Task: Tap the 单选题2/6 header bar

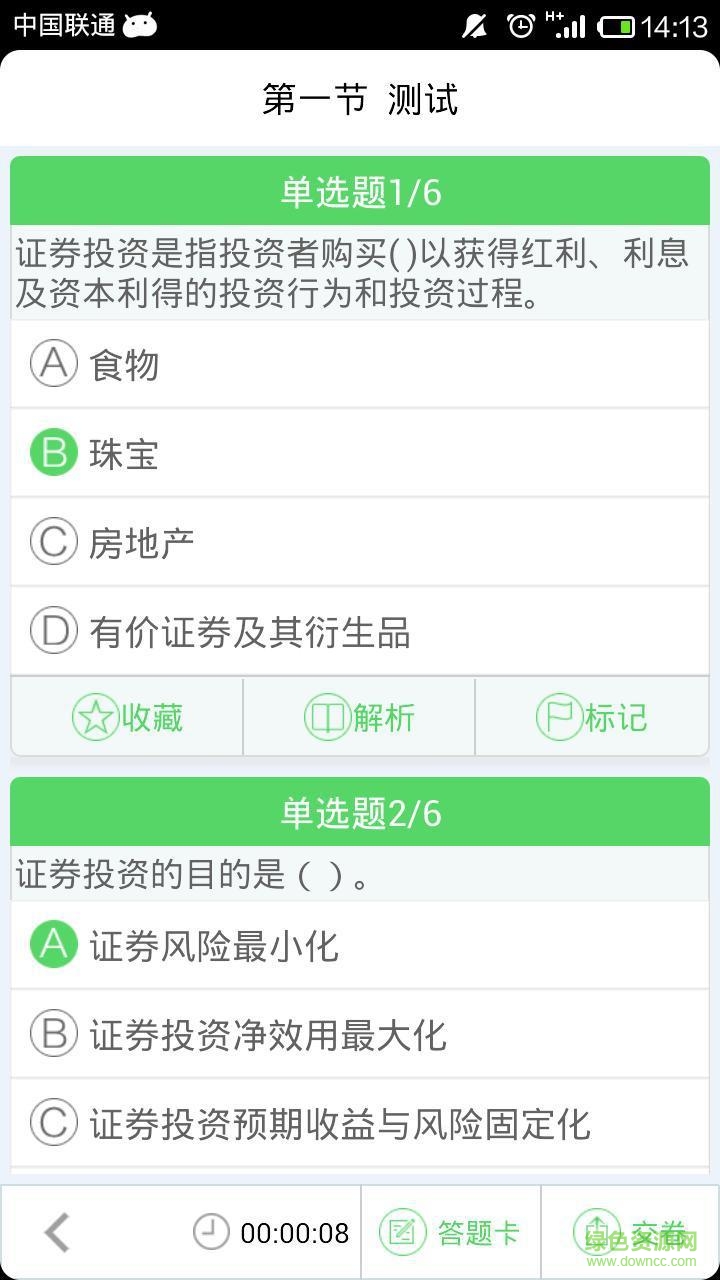Action: (360, 813)
